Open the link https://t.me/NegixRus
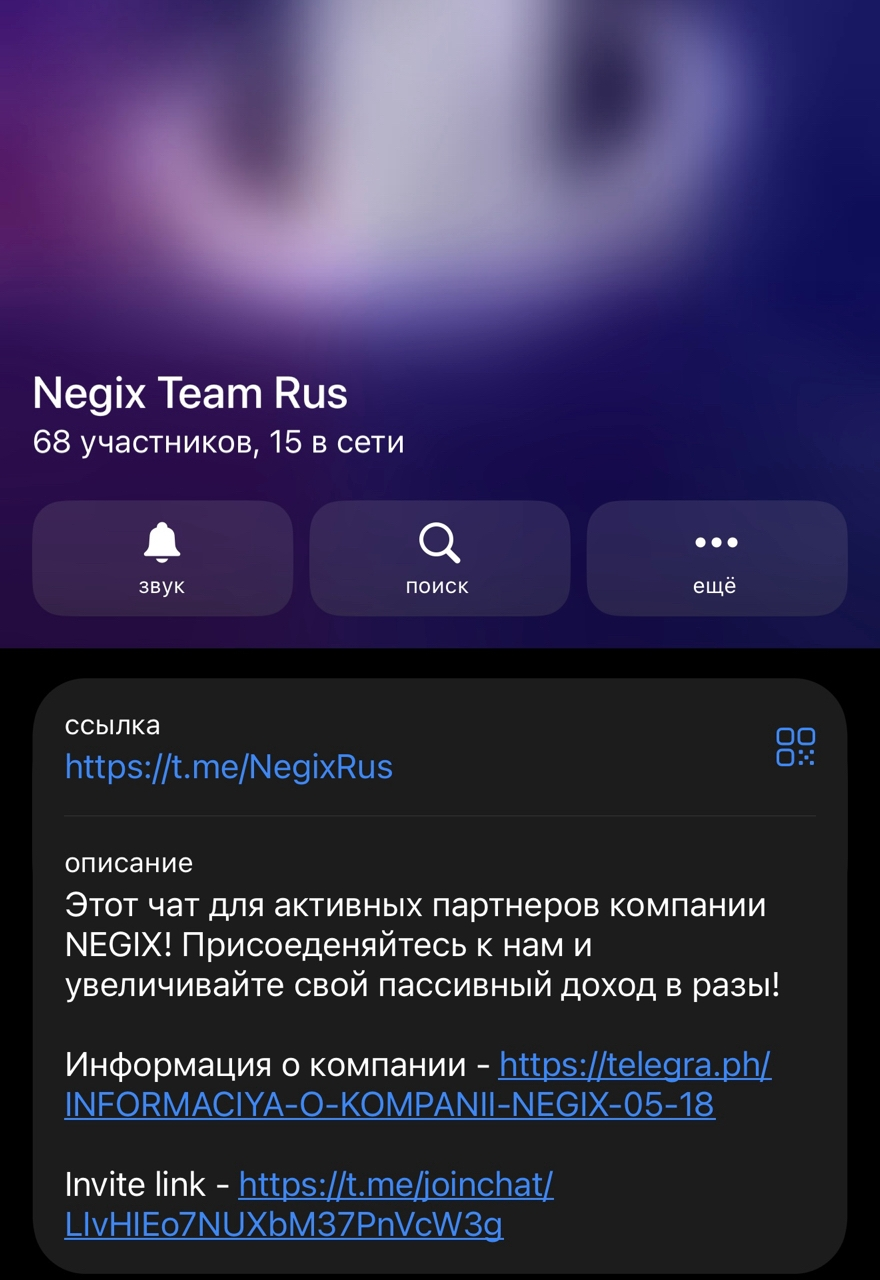 coord(229,767)
